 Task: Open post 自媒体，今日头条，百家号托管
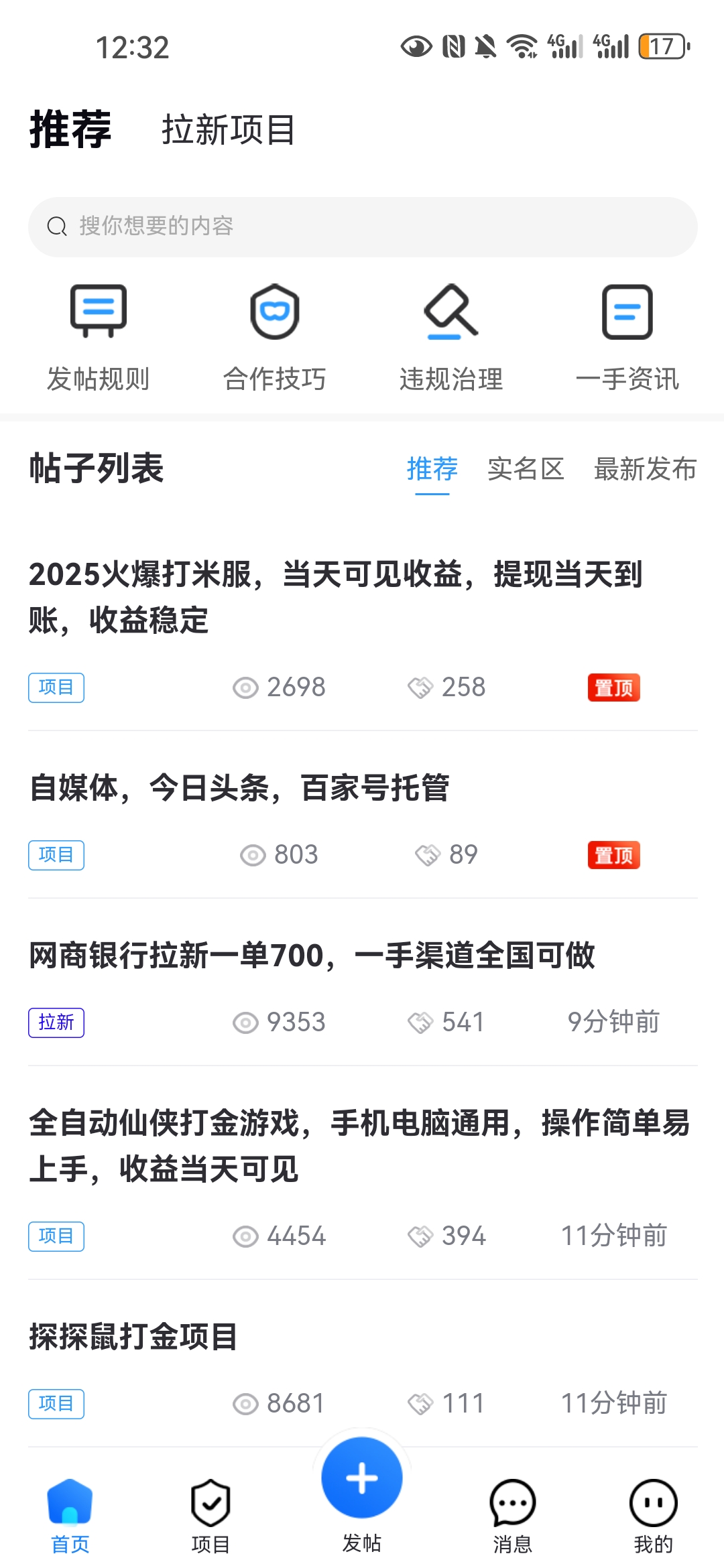pyautogui.click(x=239, y=787)
